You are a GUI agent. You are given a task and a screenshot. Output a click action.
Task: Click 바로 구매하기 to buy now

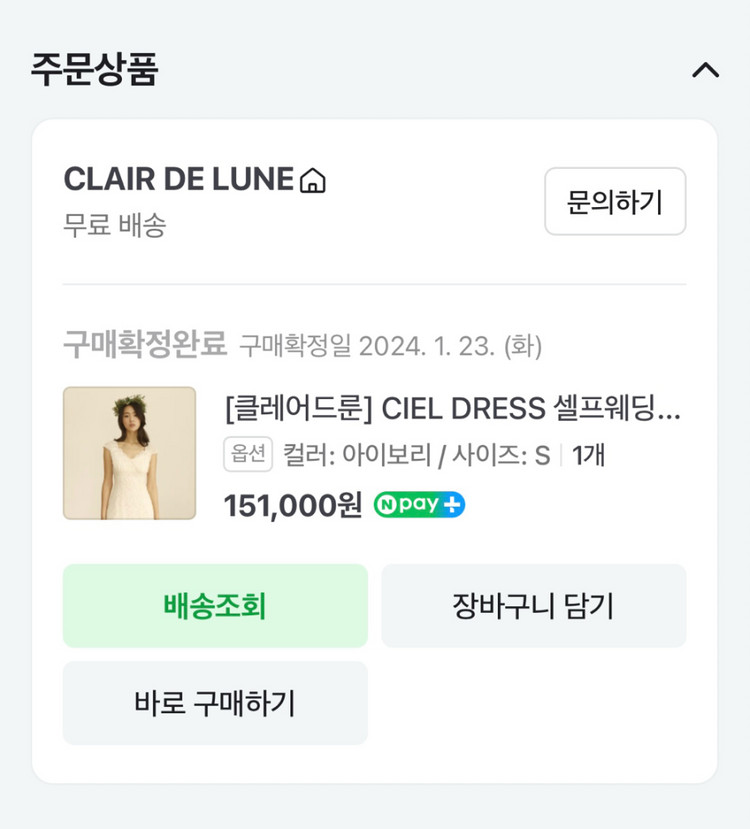pos(214,703)
